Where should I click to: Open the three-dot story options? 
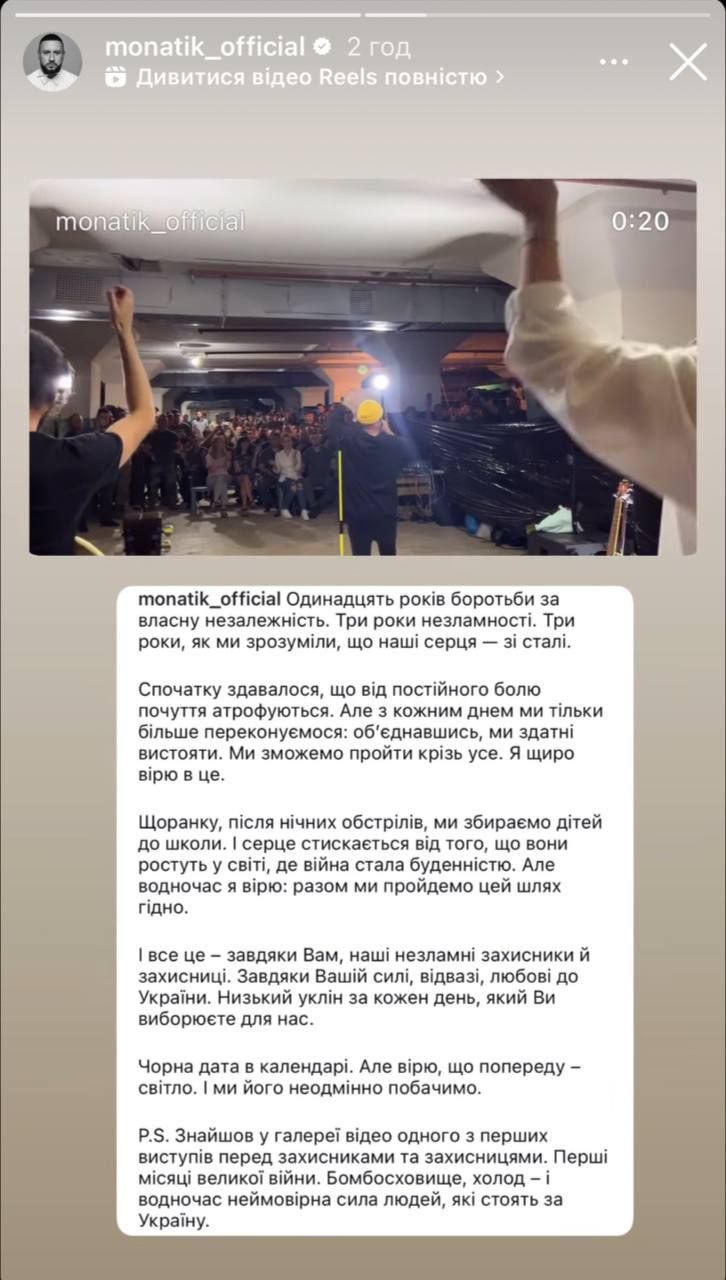614,62
